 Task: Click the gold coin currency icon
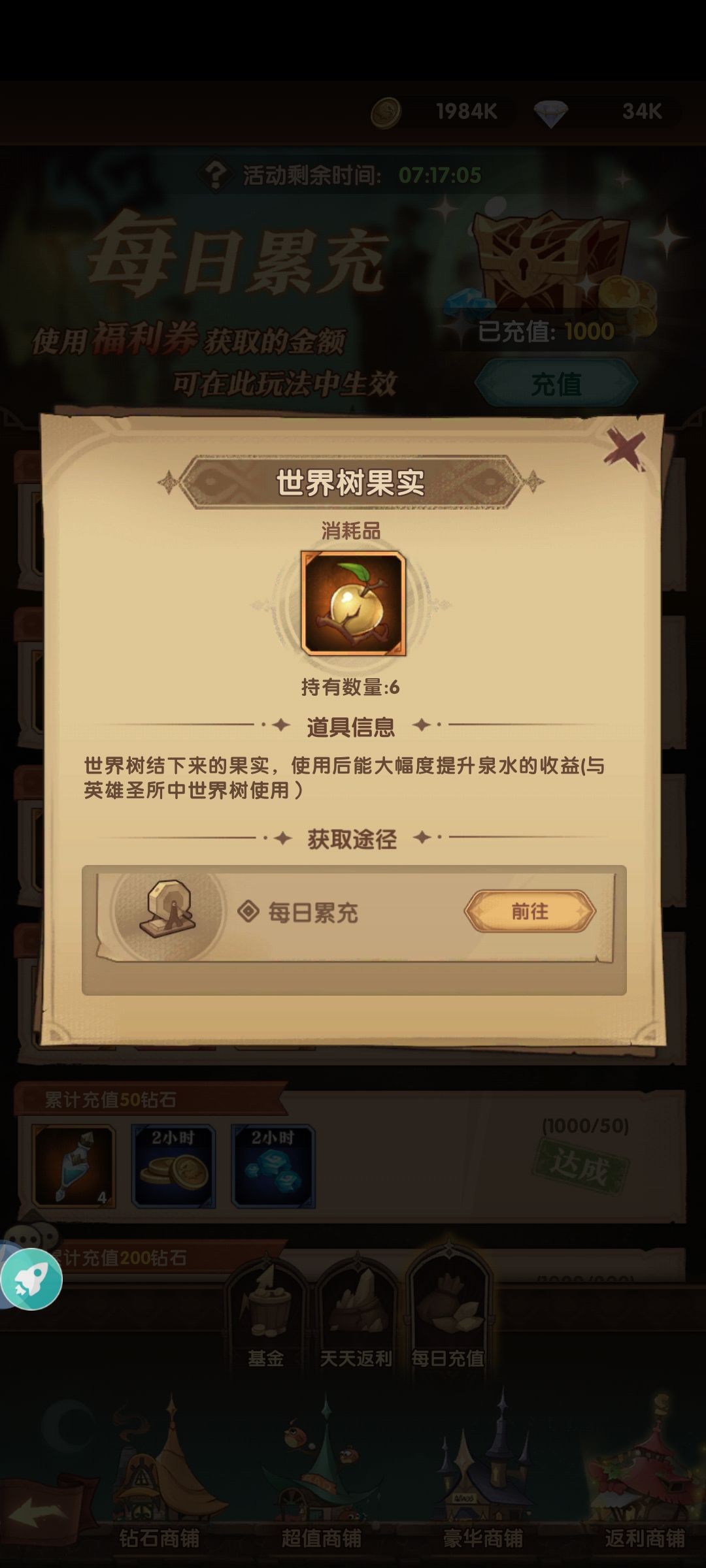tap(386, 111)
